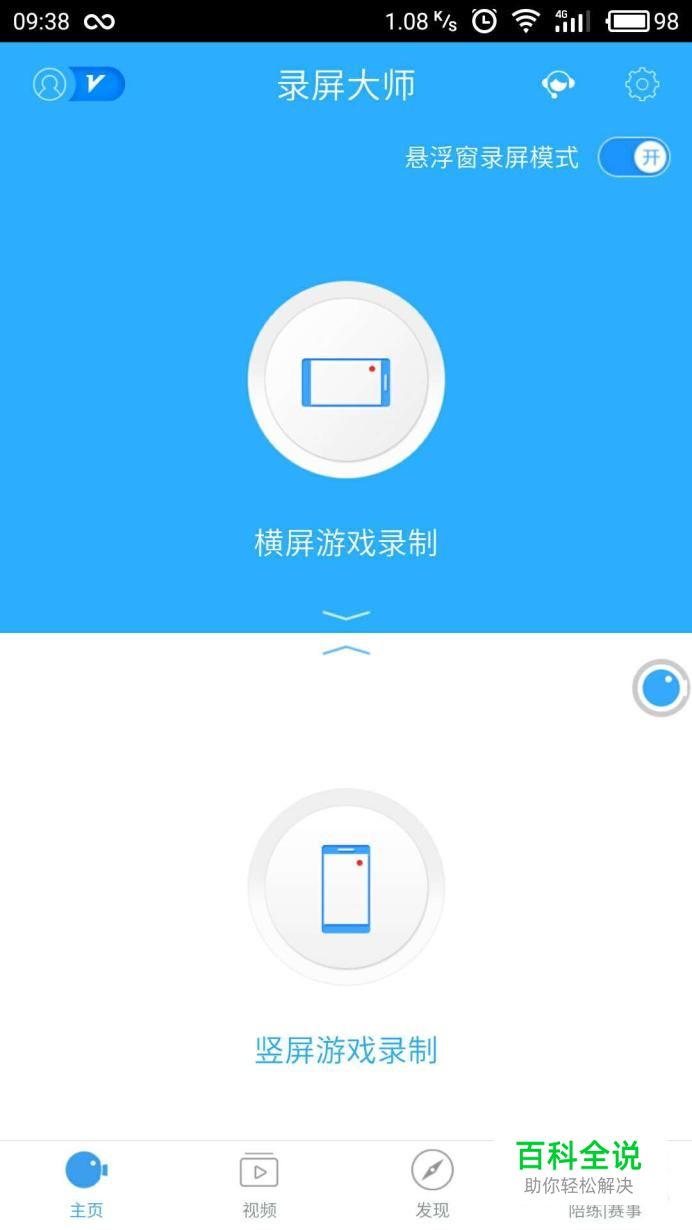This screenshot has width=692, height=1230.
Task: Open the settings gear
Action: pos(642,85)
